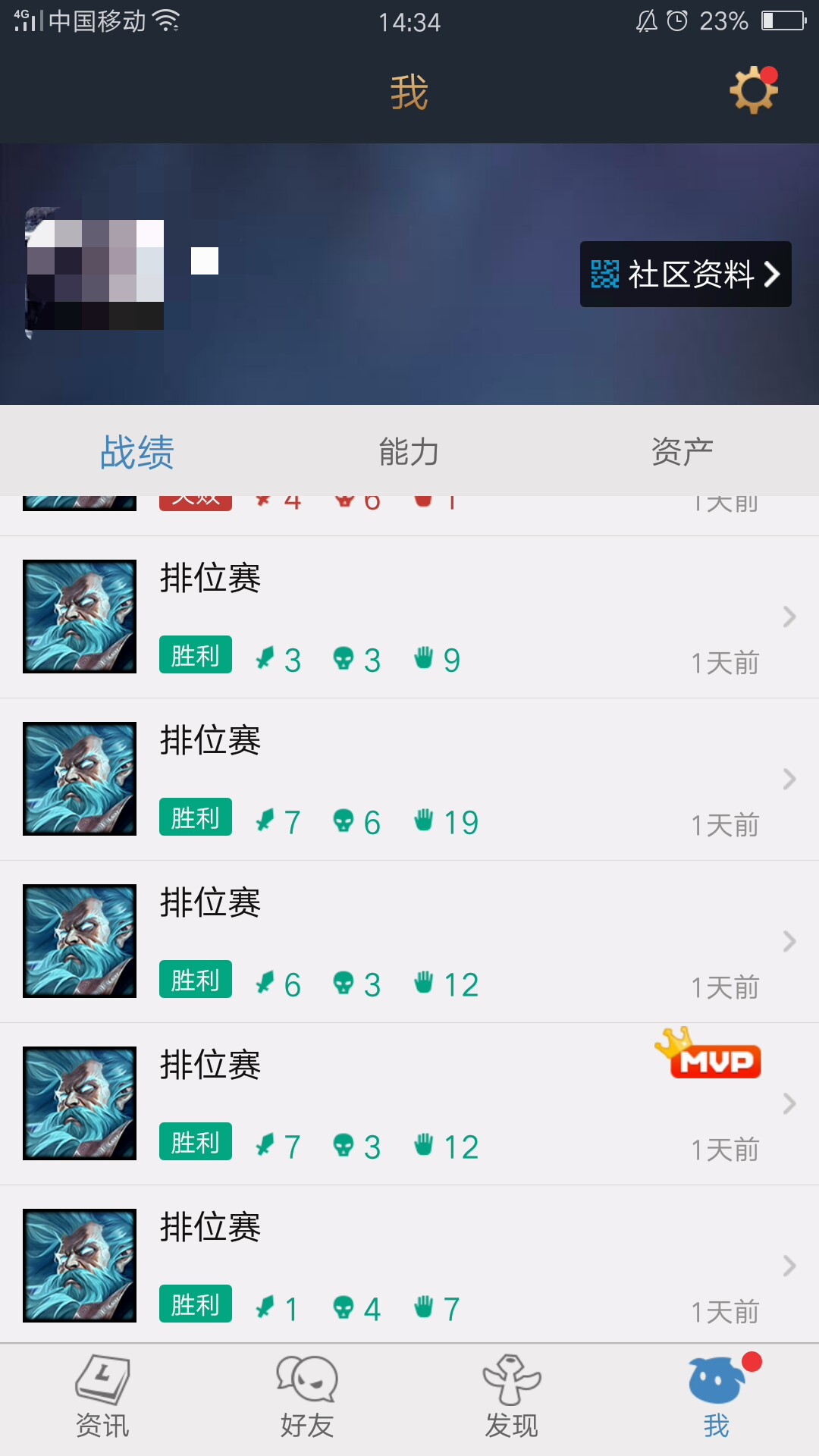Viewport: 819px width, 1456px height.
Task: Open the 发现 discover icon
Action: click(512, 1395)
